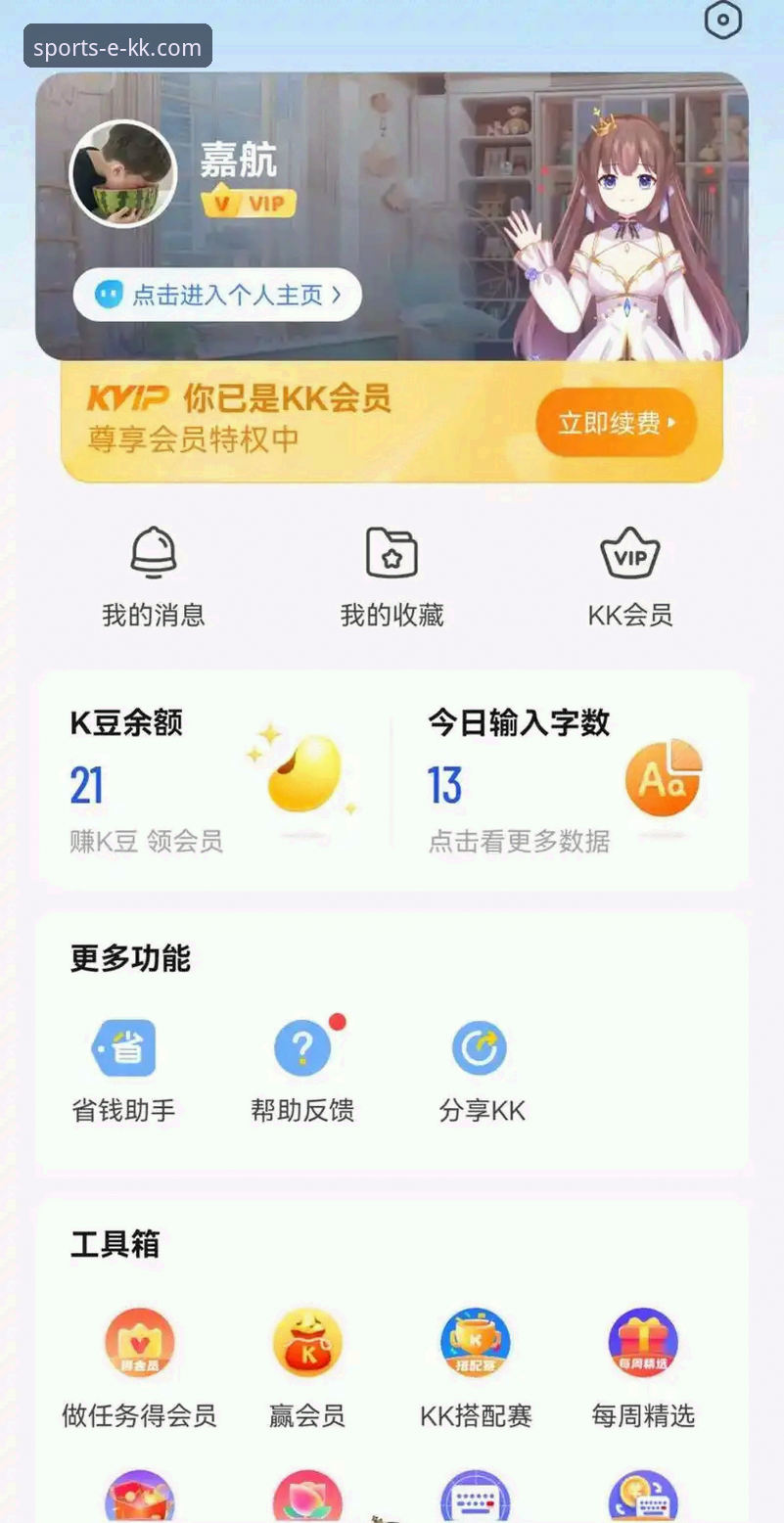Click the keyboard icon in the toolbox
Viewport: 784px width, 1523px height.
click(x=474, y=1498)
